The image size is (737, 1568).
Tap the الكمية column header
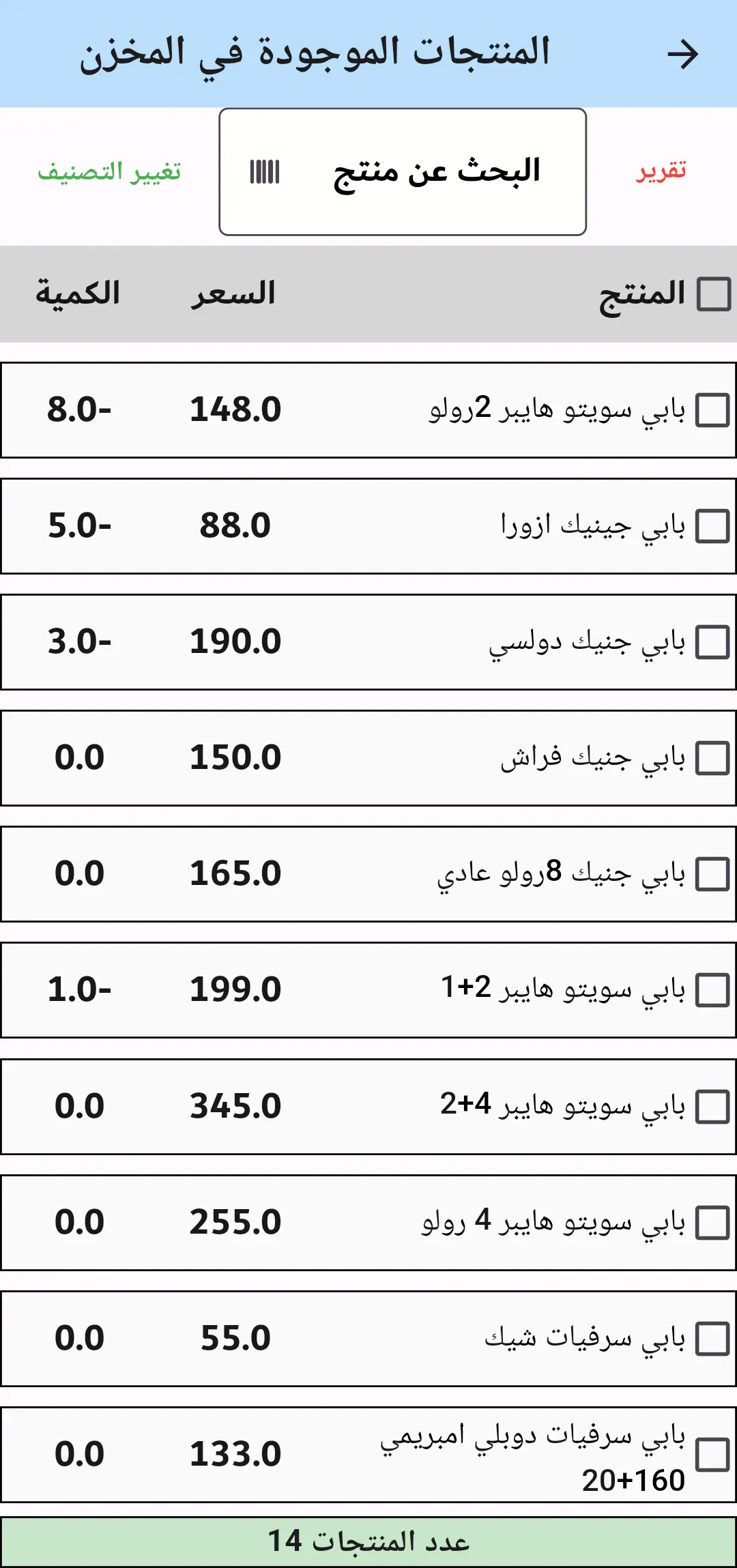[77, 293]
